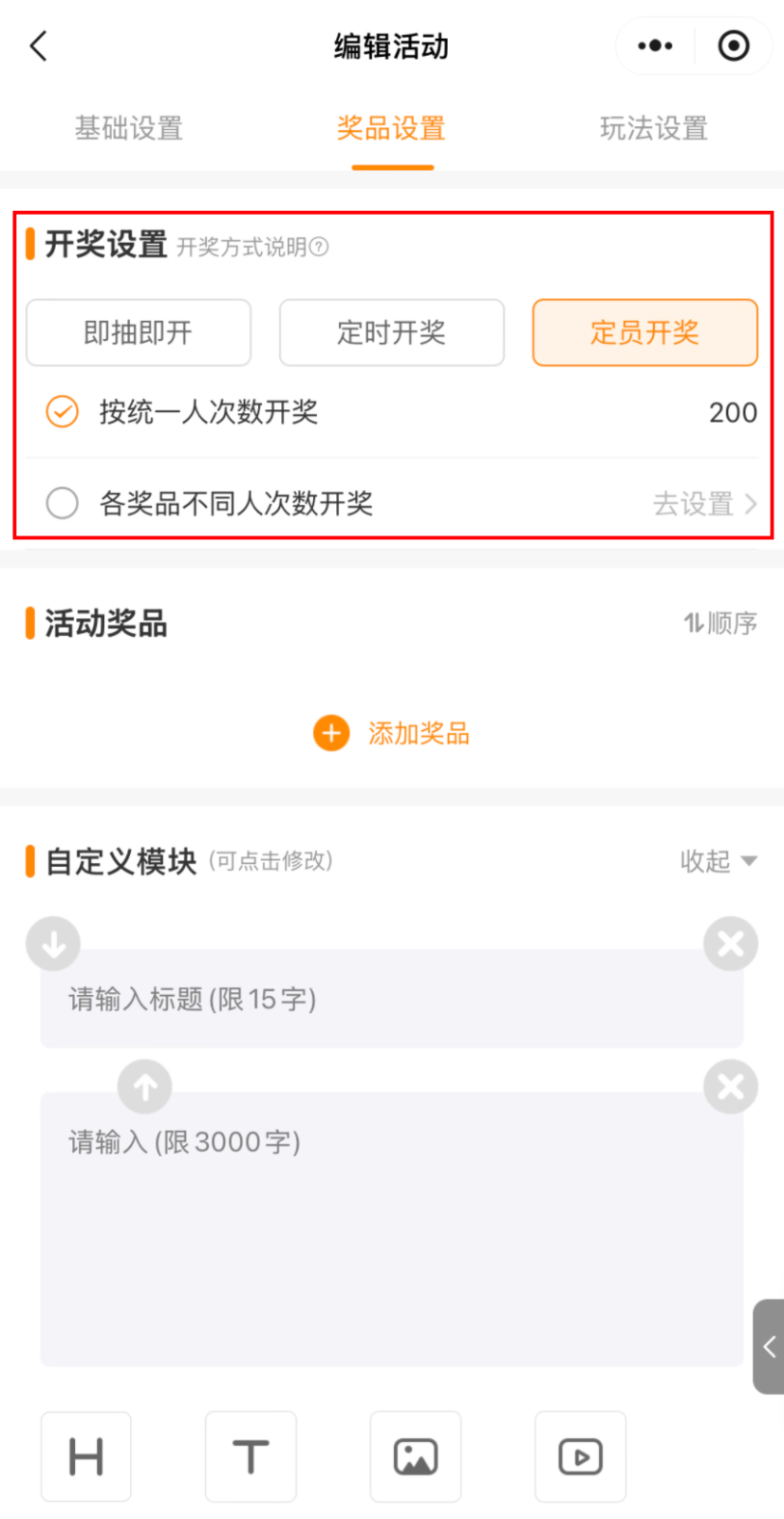Add an image block with the picture icon
The height and width of the screenshot is (1519, 784).
point(415,1456)
